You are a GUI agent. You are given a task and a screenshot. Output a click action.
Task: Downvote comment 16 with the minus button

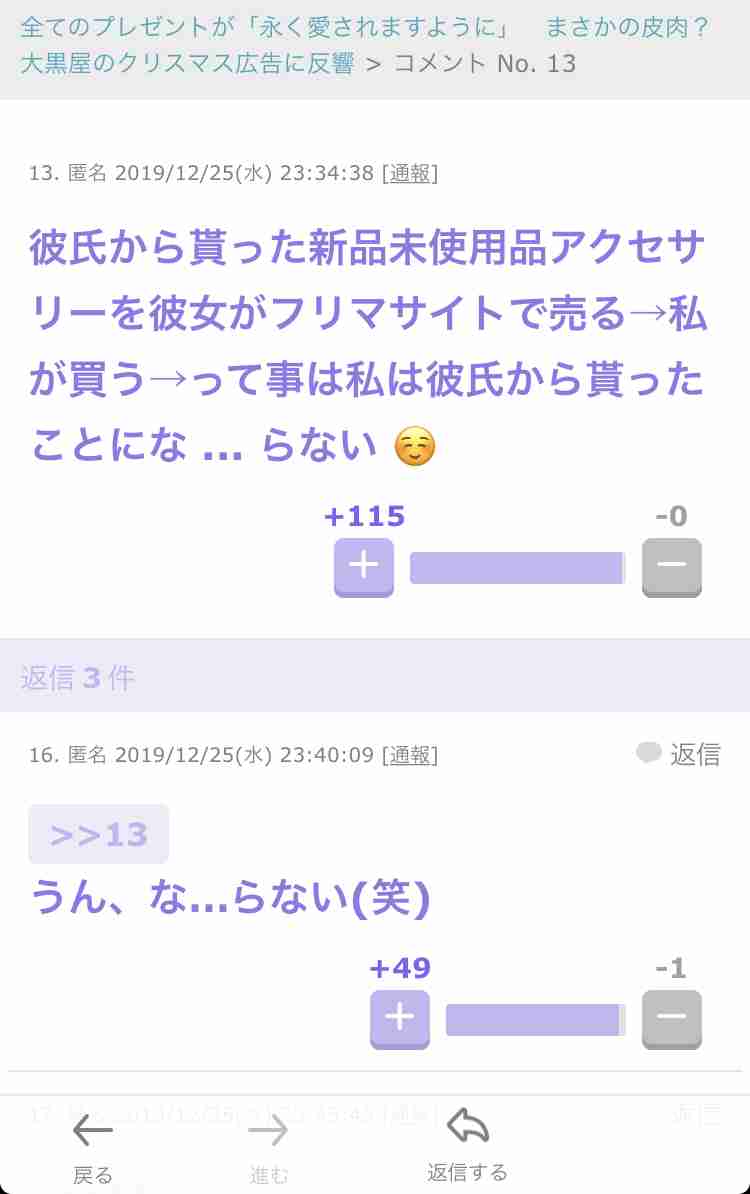pos(671,1019)
